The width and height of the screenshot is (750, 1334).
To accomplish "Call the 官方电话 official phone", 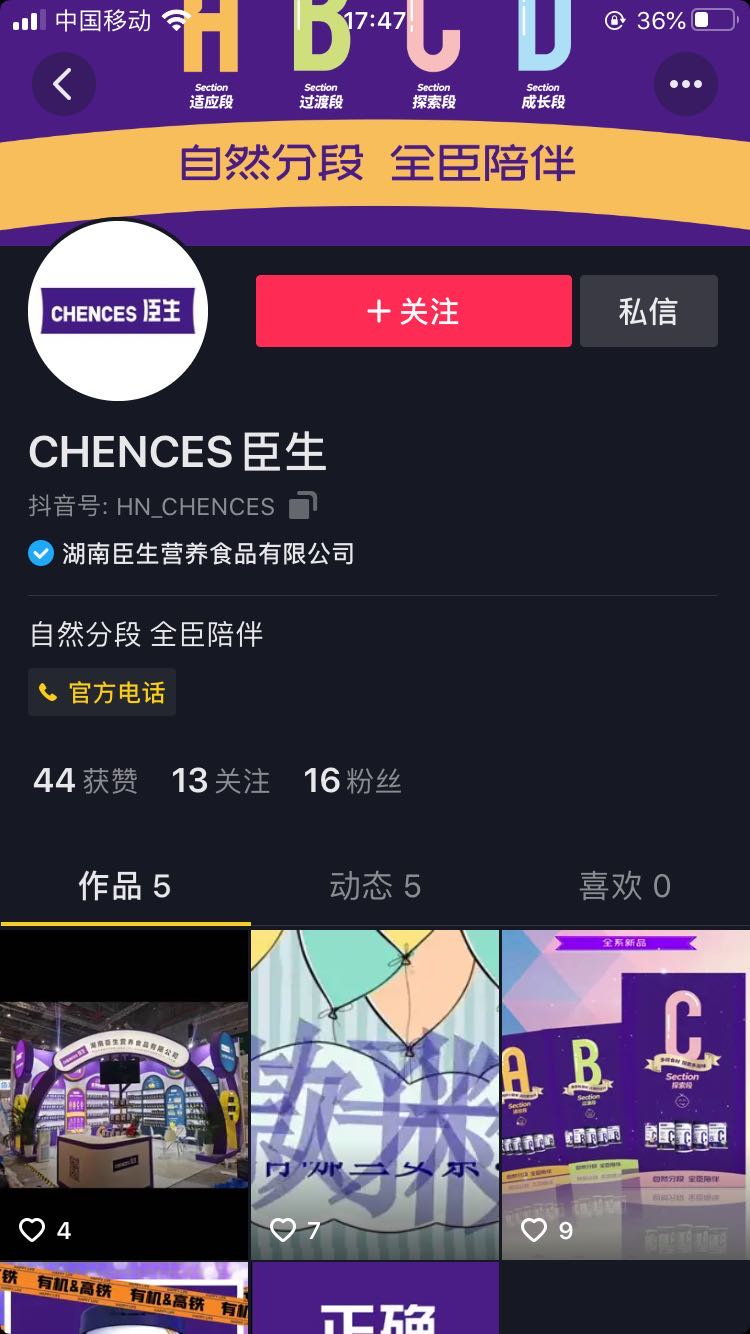I will [x=102, y=692].
